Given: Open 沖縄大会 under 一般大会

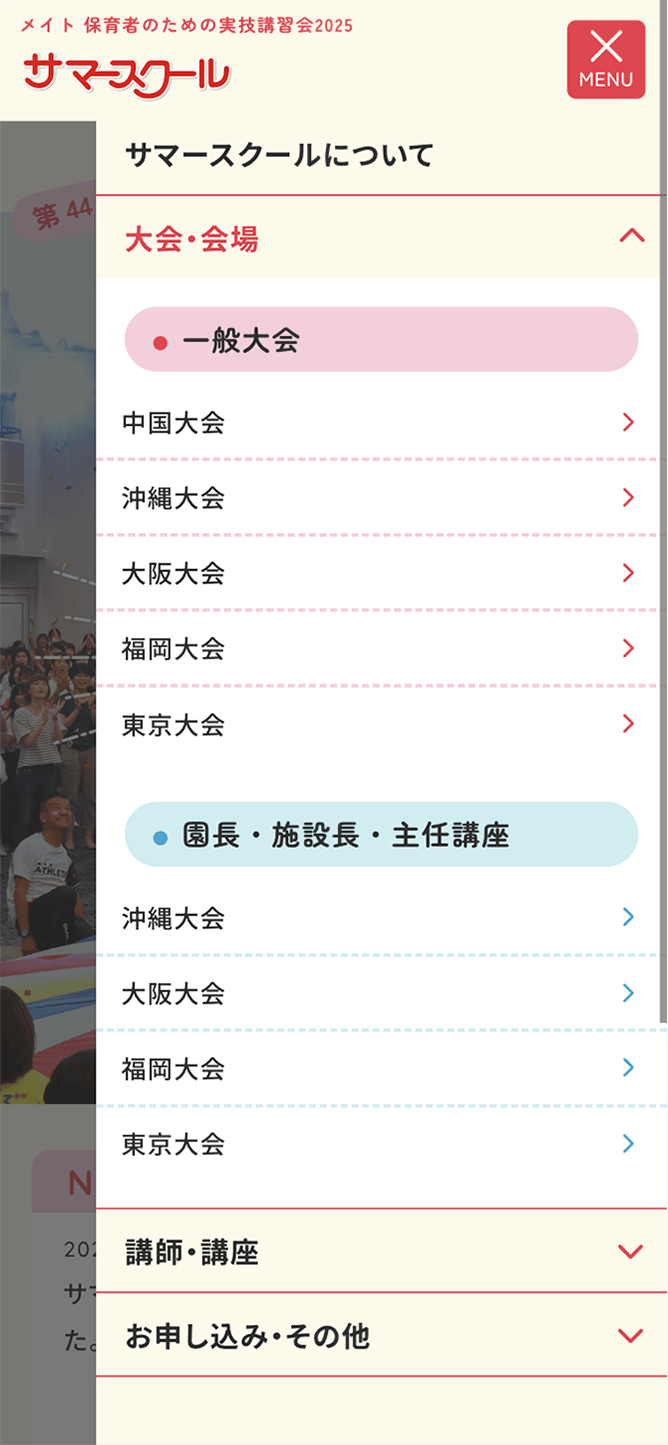Looking at the screenshot, I should [x=378, y=498].
